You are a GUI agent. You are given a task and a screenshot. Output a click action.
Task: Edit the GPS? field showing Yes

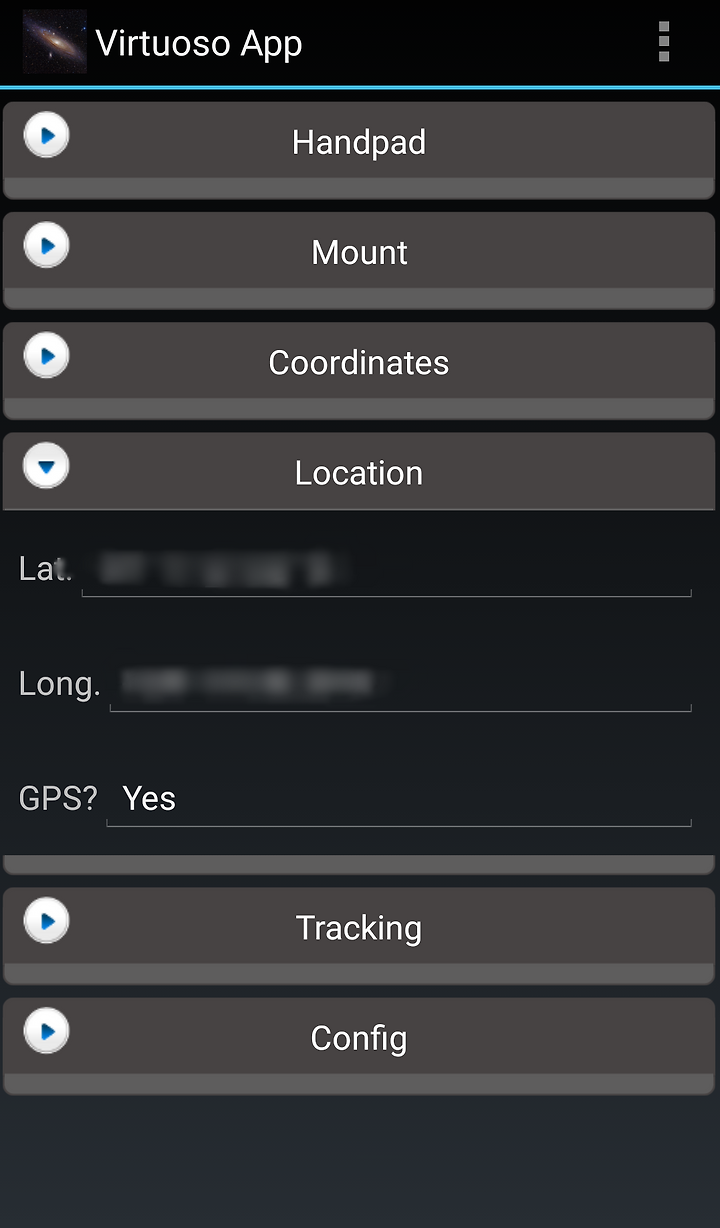(399, 799)
